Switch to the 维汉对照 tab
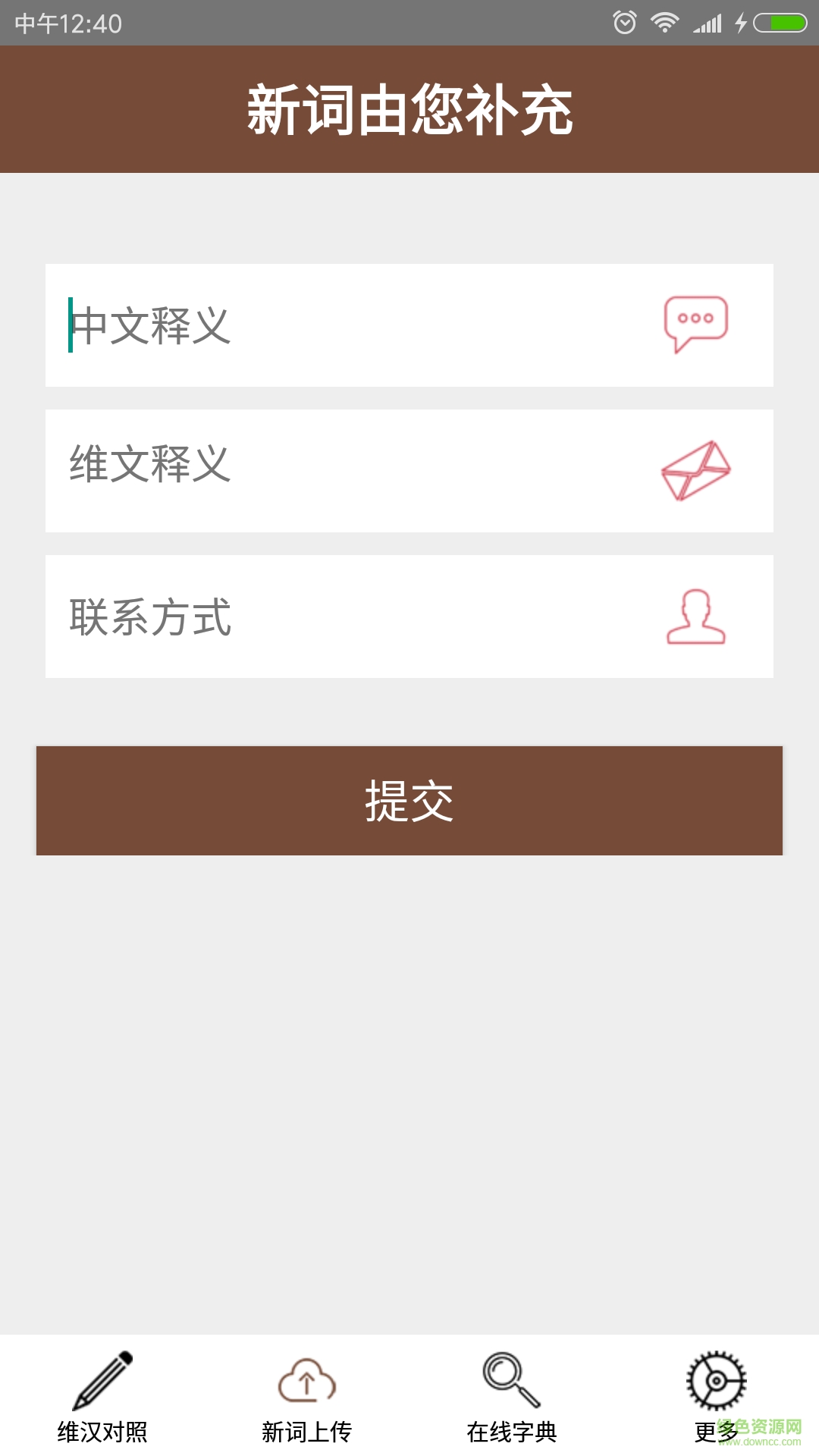The image size is (819, 1456). click(x=102, y=1397)
